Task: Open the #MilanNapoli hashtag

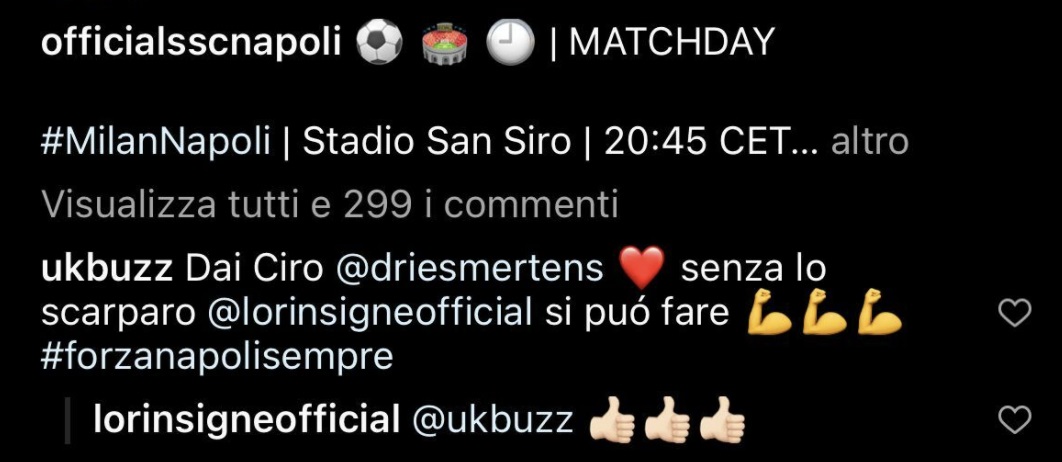Action: click(156, 141)
